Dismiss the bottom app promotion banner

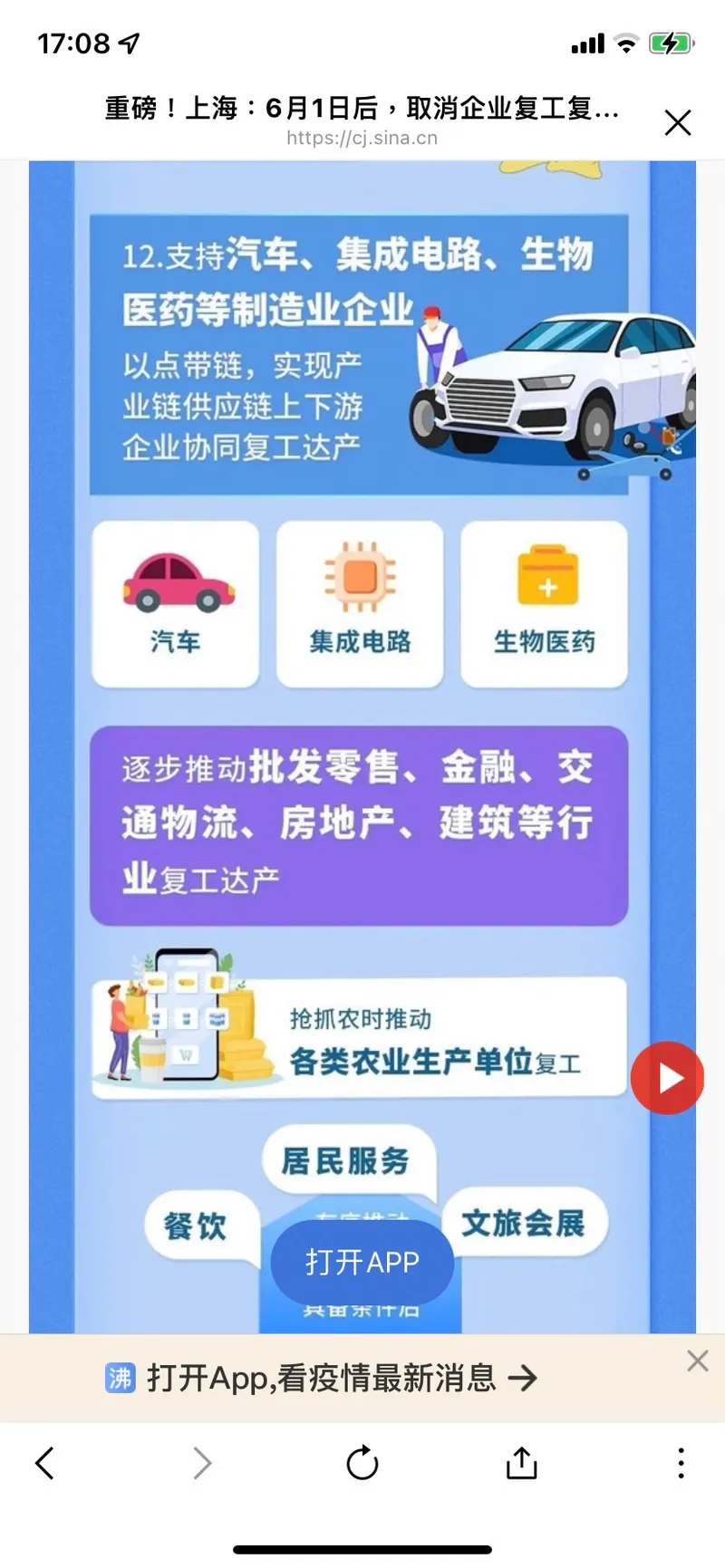pos(697,1361)
